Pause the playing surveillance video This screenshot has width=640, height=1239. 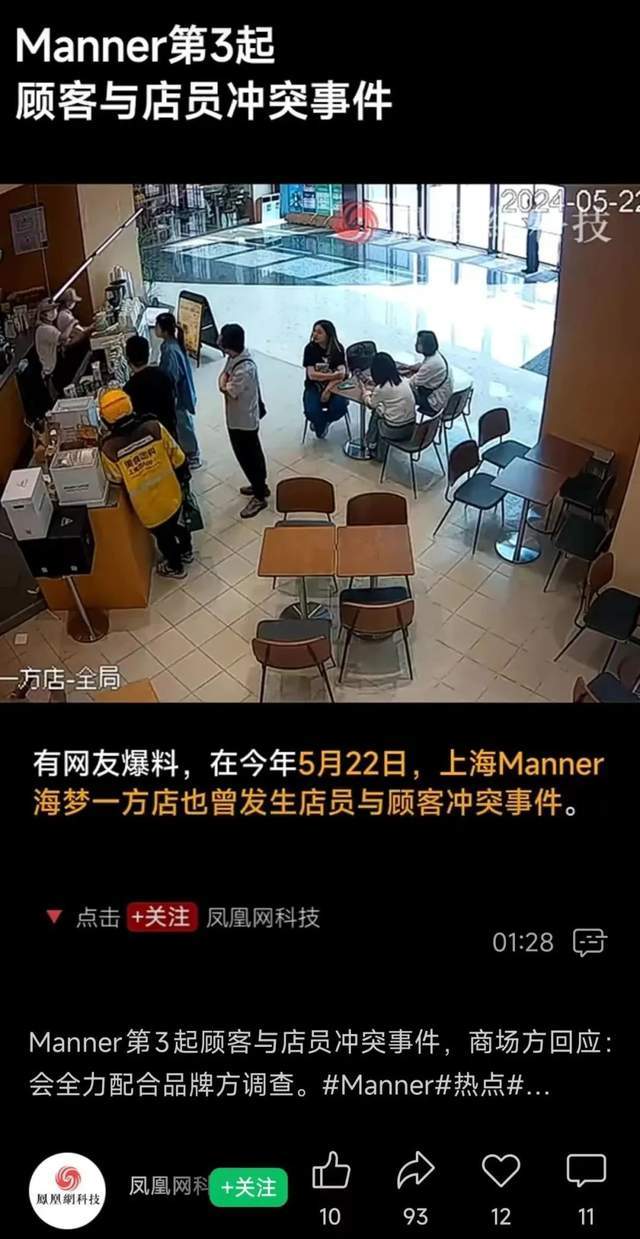pyautogui.click(x=320, y=442)
